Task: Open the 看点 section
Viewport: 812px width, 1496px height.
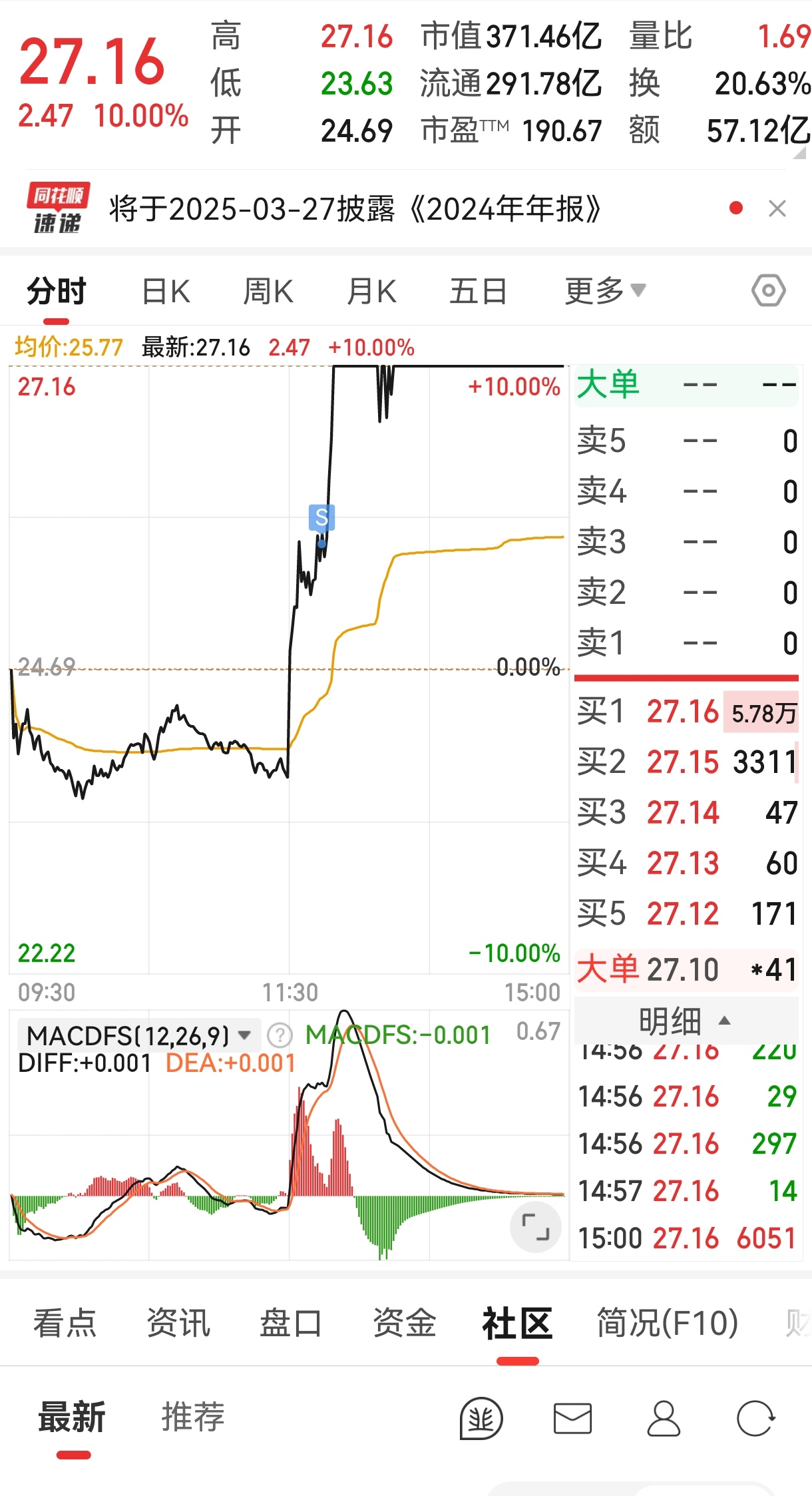Action: [65, 1322]
